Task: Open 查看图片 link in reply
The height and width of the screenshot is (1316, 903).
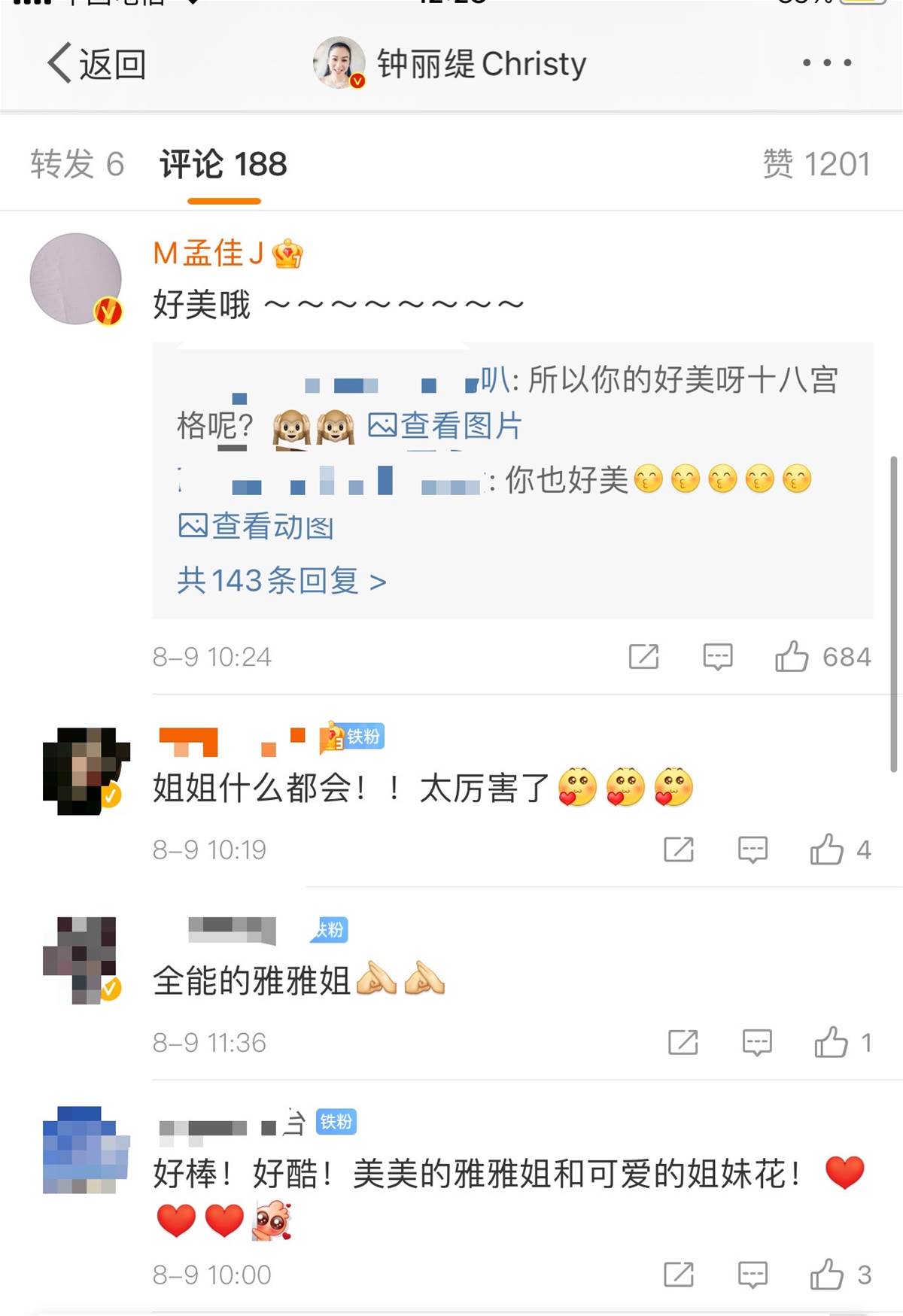Action: 445,426
